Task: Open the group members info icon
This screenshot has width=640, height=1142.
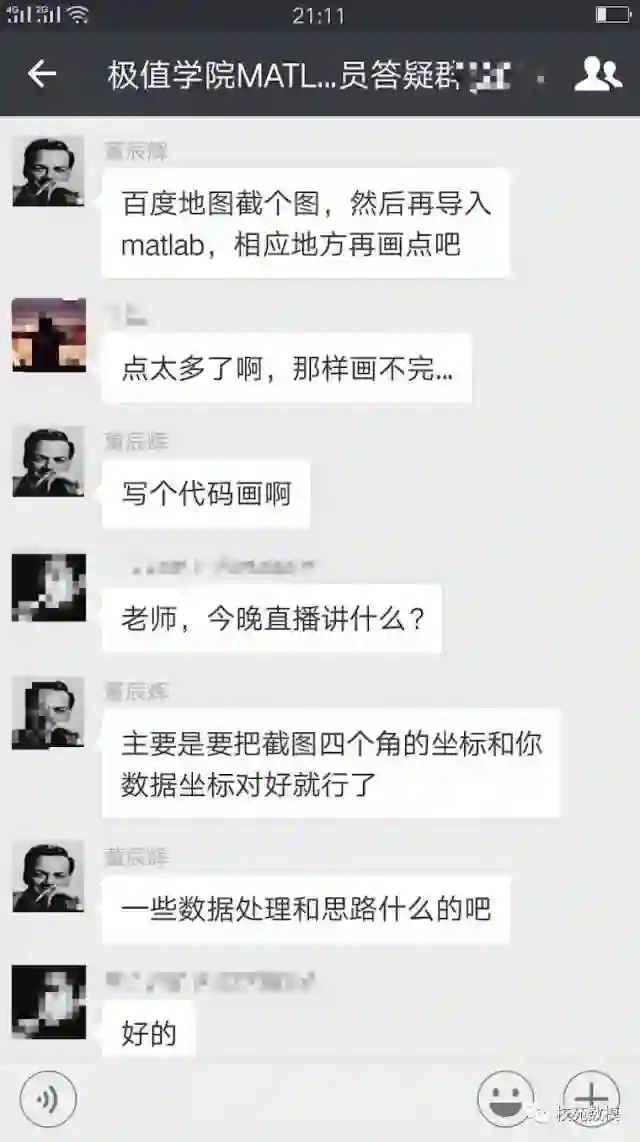Action: (x=598, y=74)
